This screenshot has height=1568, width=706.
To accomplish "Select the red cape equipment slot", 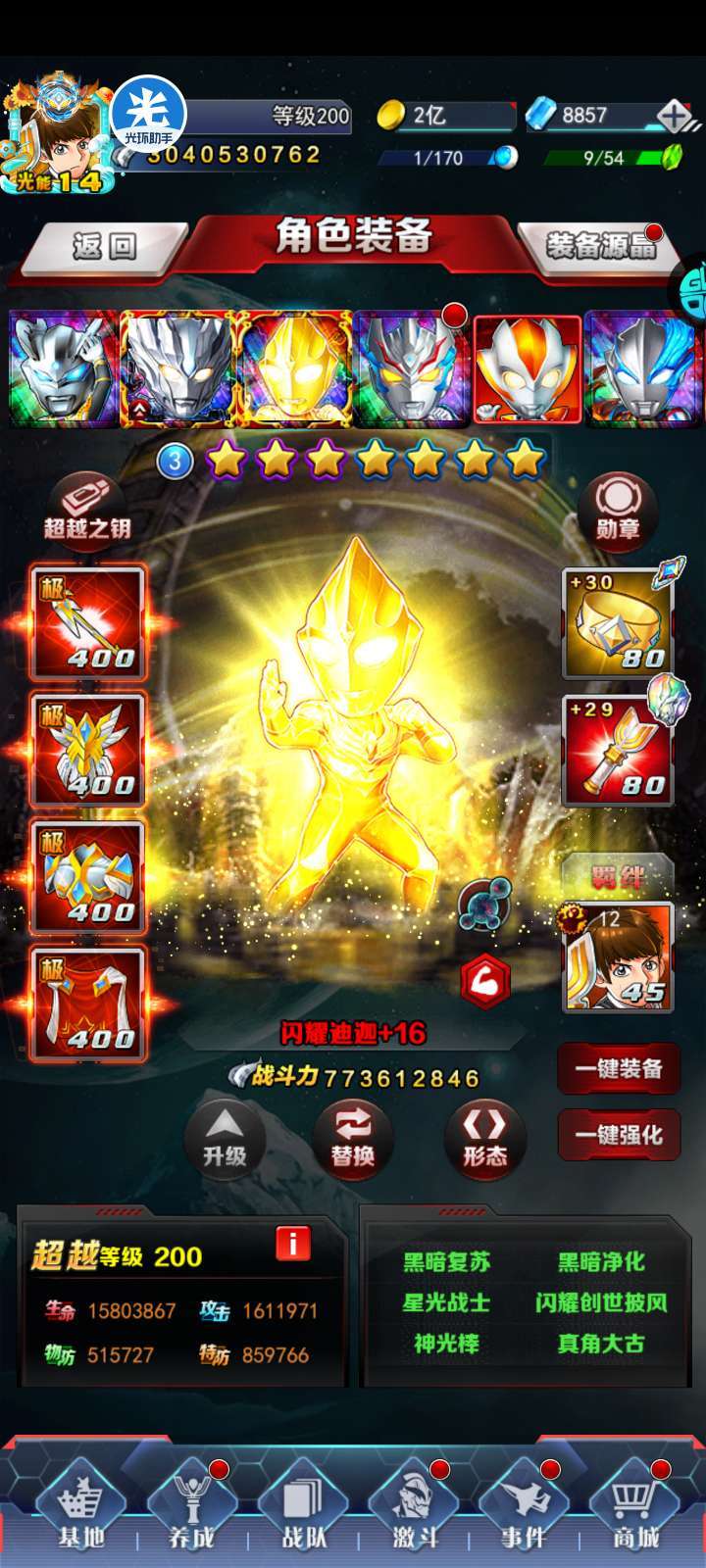I will tap(88, 1004).
